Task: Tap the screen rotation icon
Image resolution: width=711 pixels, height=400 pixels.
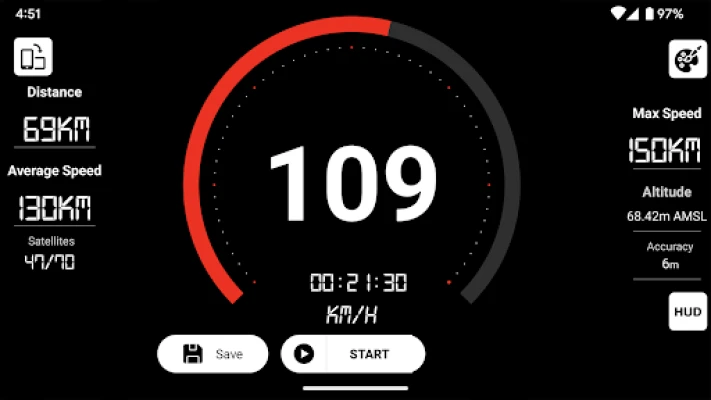Action: point(32,57)
